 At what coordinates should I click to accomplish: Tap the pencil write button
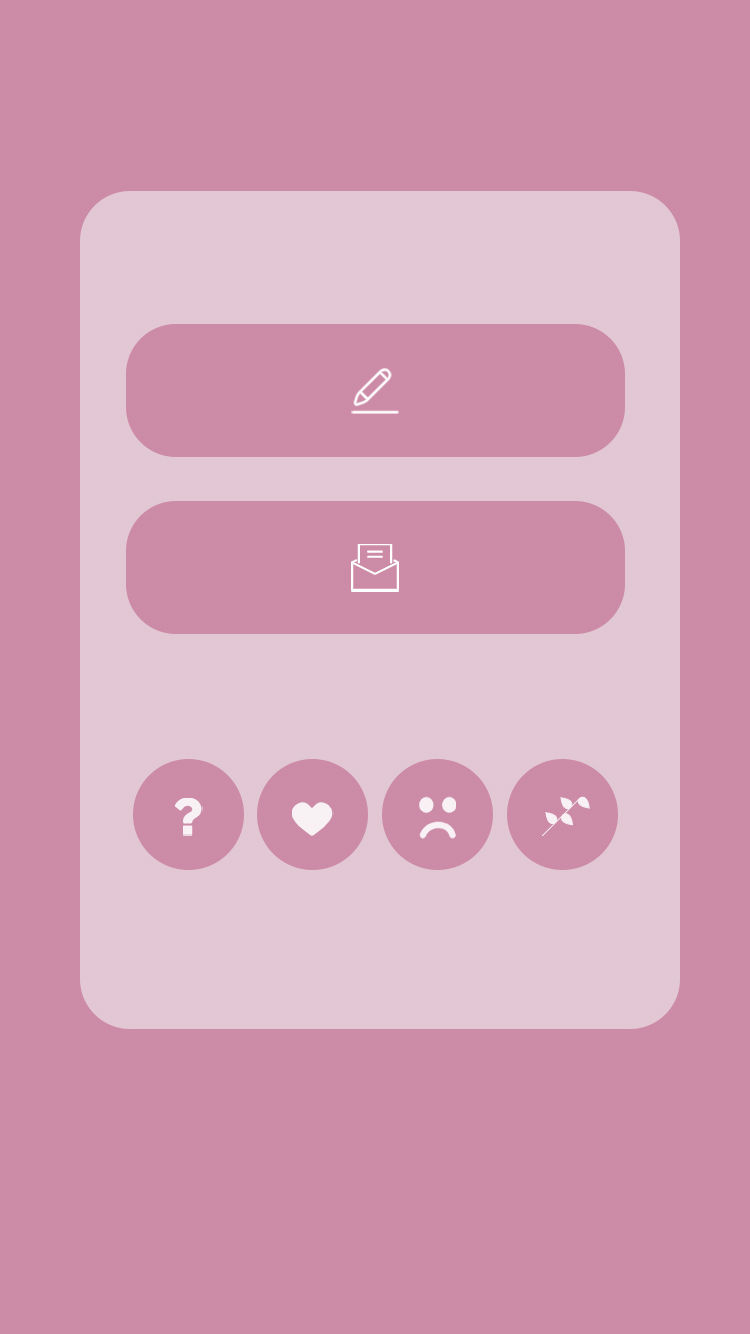point(375,390)
